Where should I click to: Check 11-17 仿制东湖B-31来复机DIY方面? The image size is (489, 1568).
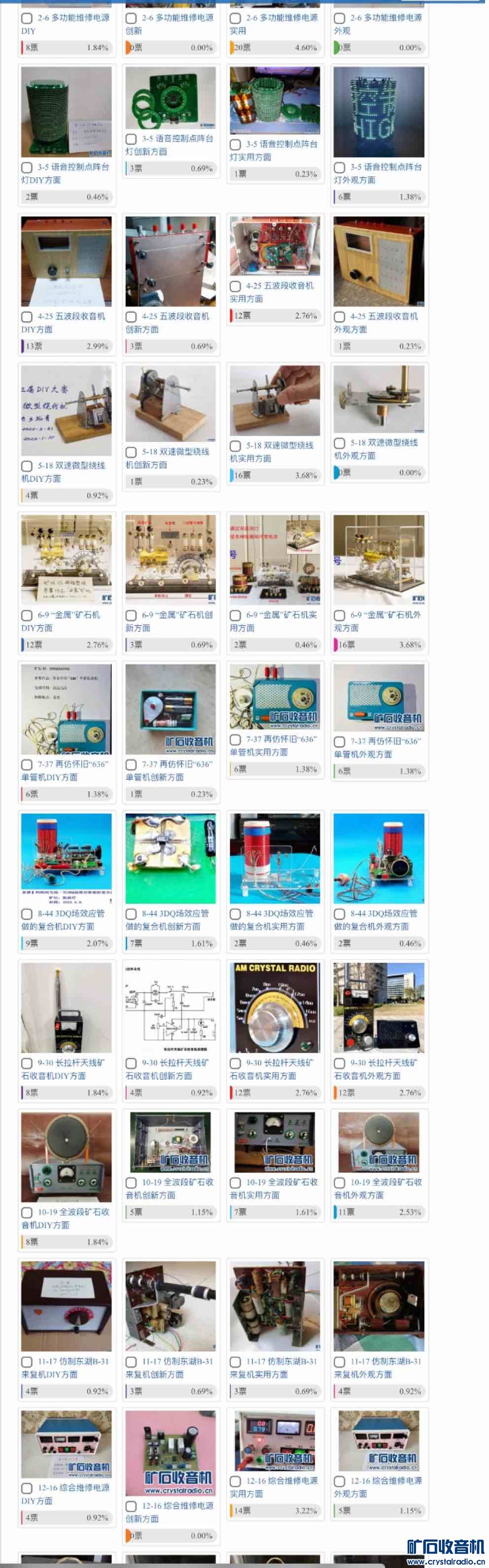pyautogui.click(x=27, y=1362)
